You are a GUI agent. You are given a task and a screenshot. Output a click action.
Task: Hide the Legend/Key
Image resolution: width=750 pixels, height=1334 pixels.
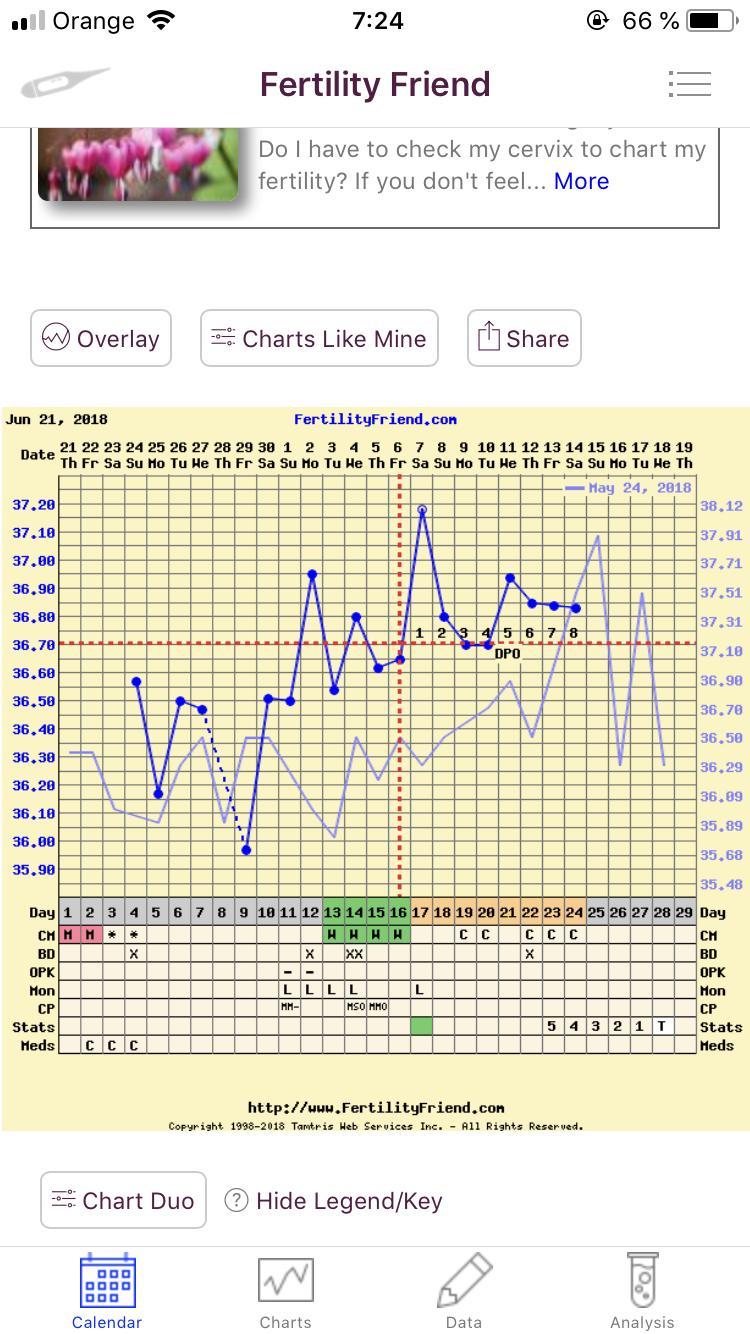tap(334, 1201)
